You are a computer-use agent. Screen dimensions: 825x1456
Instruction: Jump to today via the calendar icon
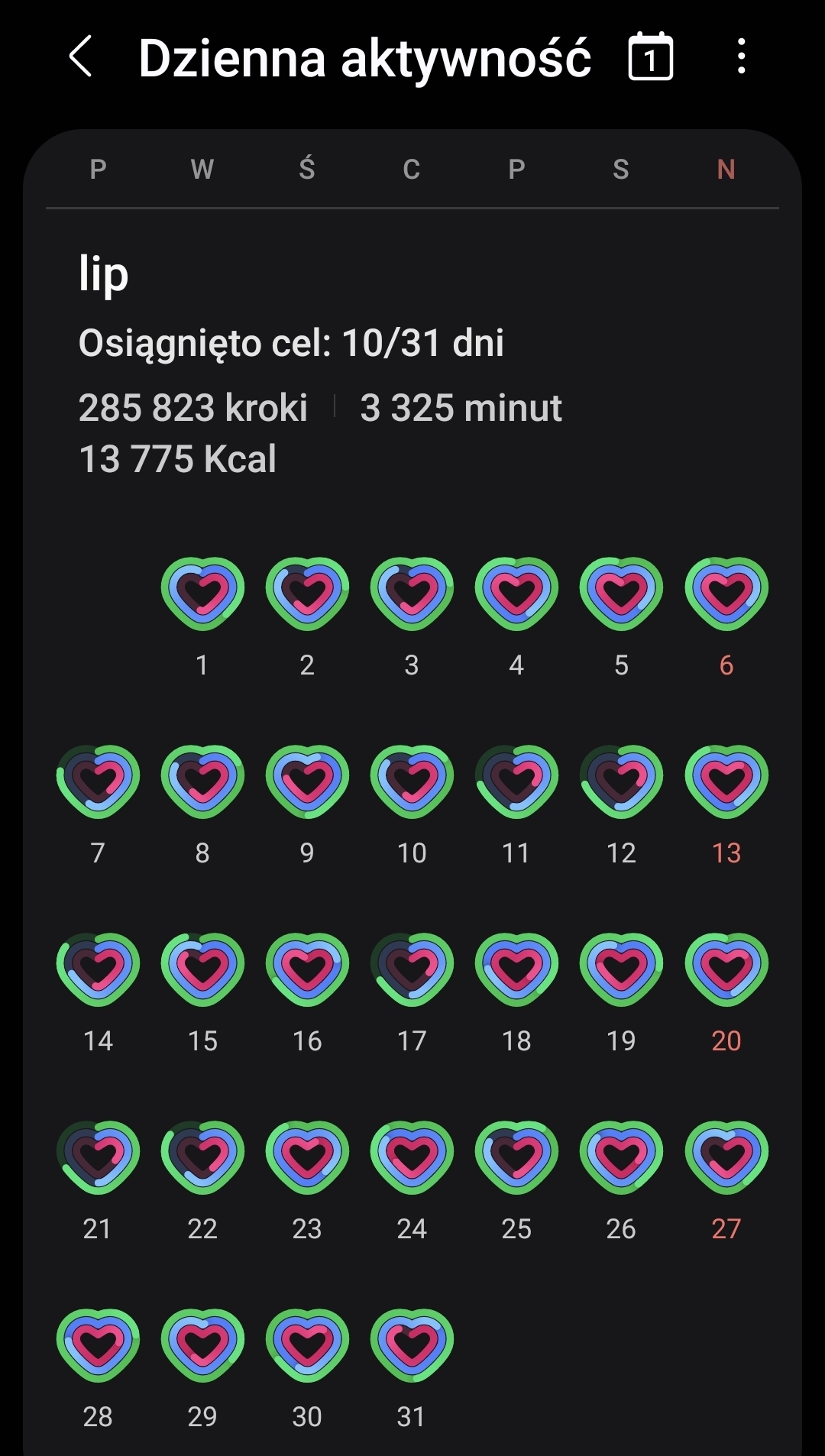pos(650,57)
